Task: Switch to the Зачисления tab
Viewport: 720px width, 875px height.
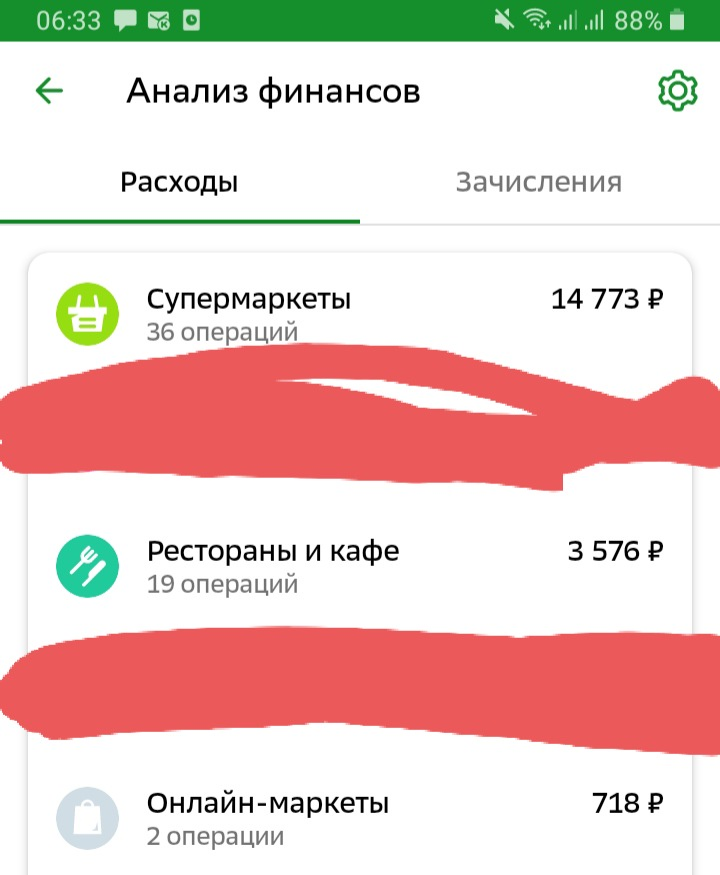Action: pos(538,182)
